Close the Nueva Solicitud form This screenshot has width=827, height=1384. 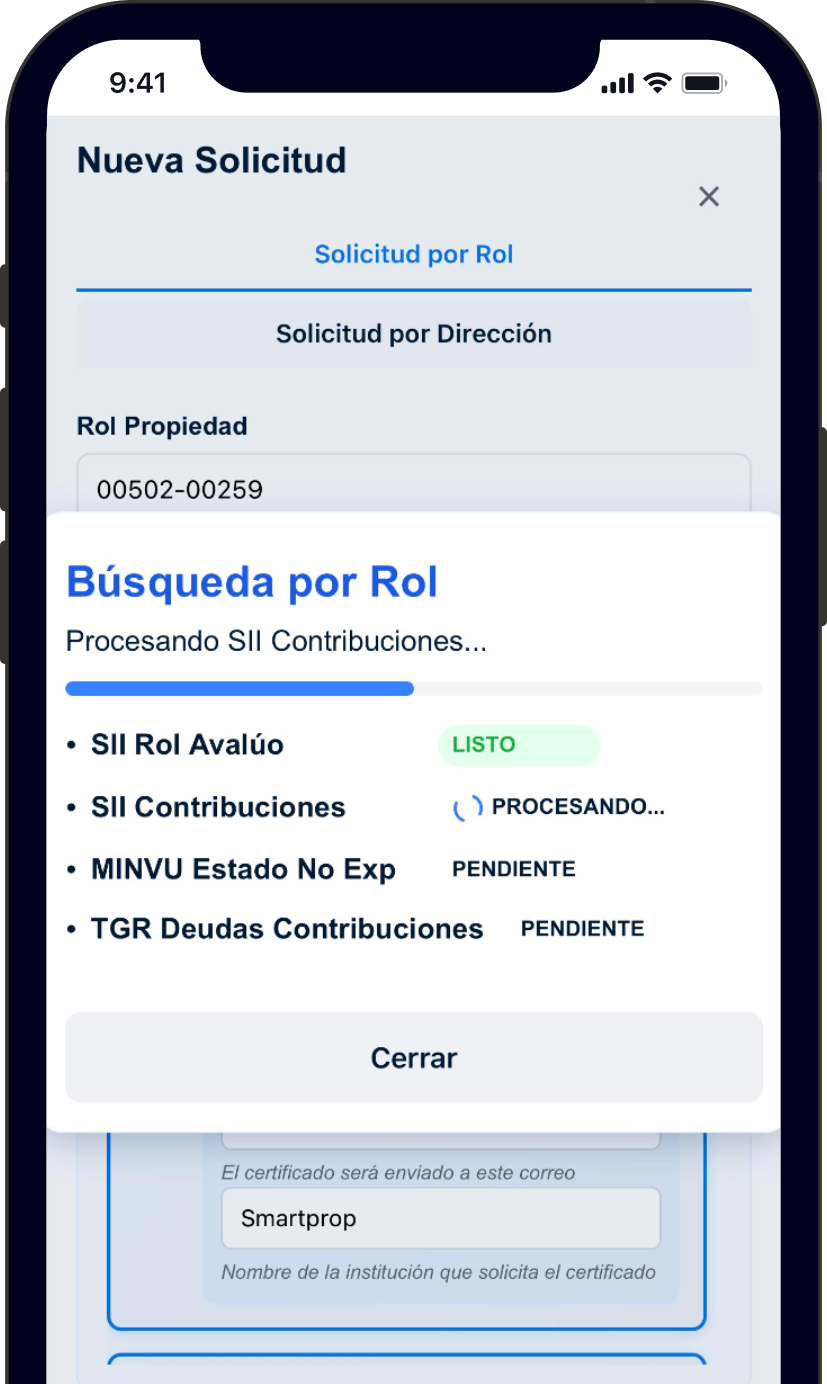[708, 197]
